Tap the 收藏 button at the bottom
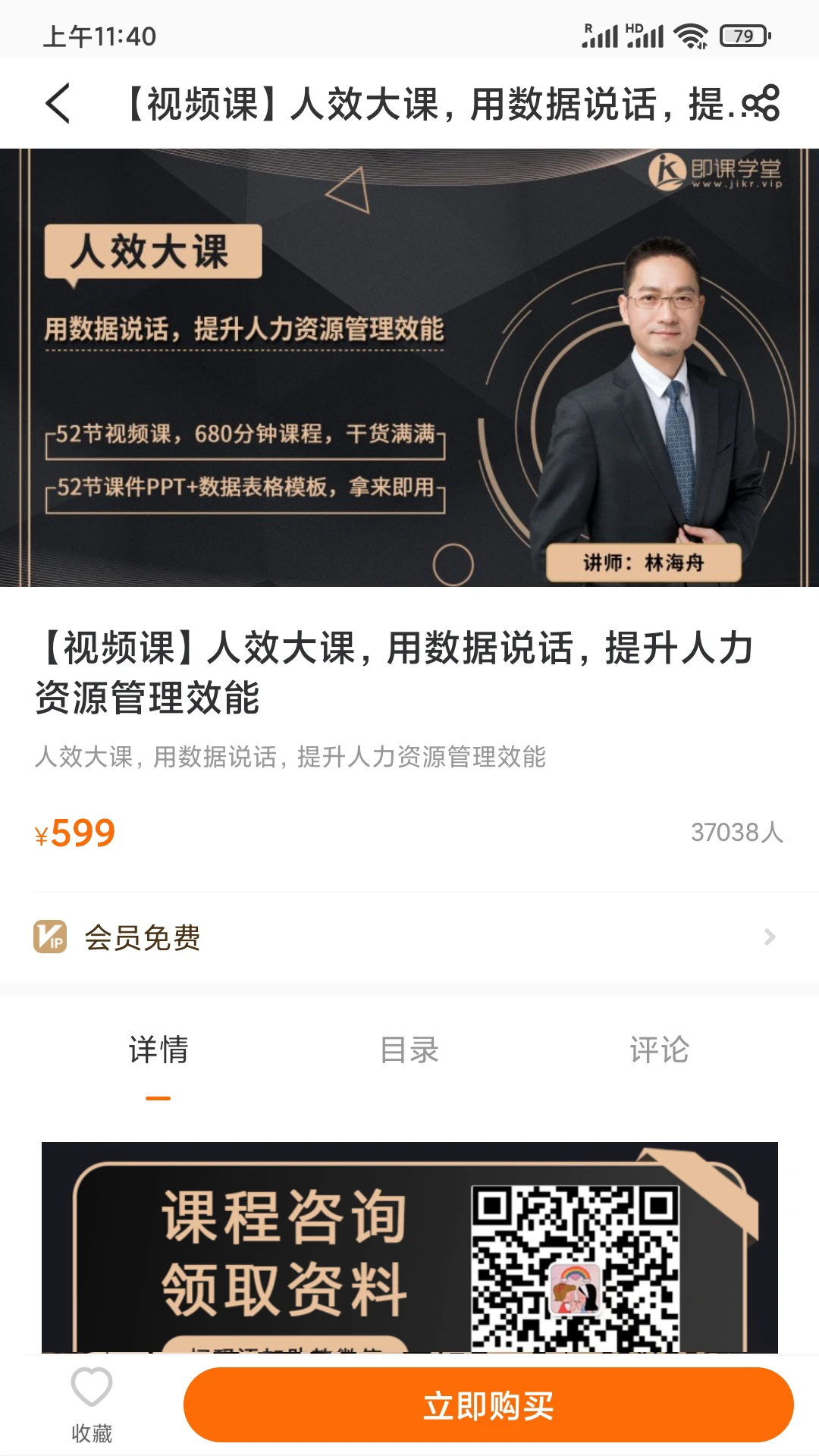 (91, 1432)
